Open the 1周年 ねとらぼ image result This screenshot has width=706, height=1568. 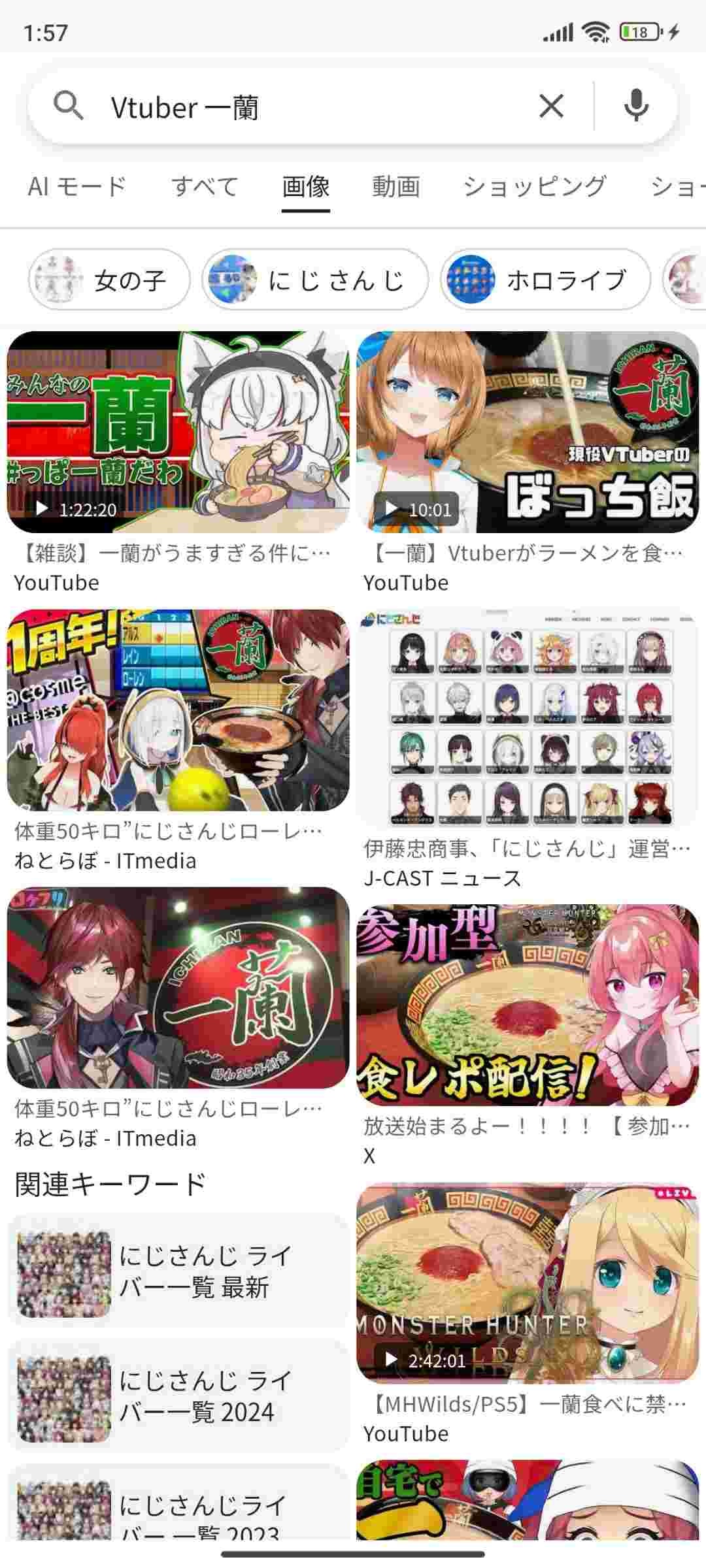click(x=178, y=710)
